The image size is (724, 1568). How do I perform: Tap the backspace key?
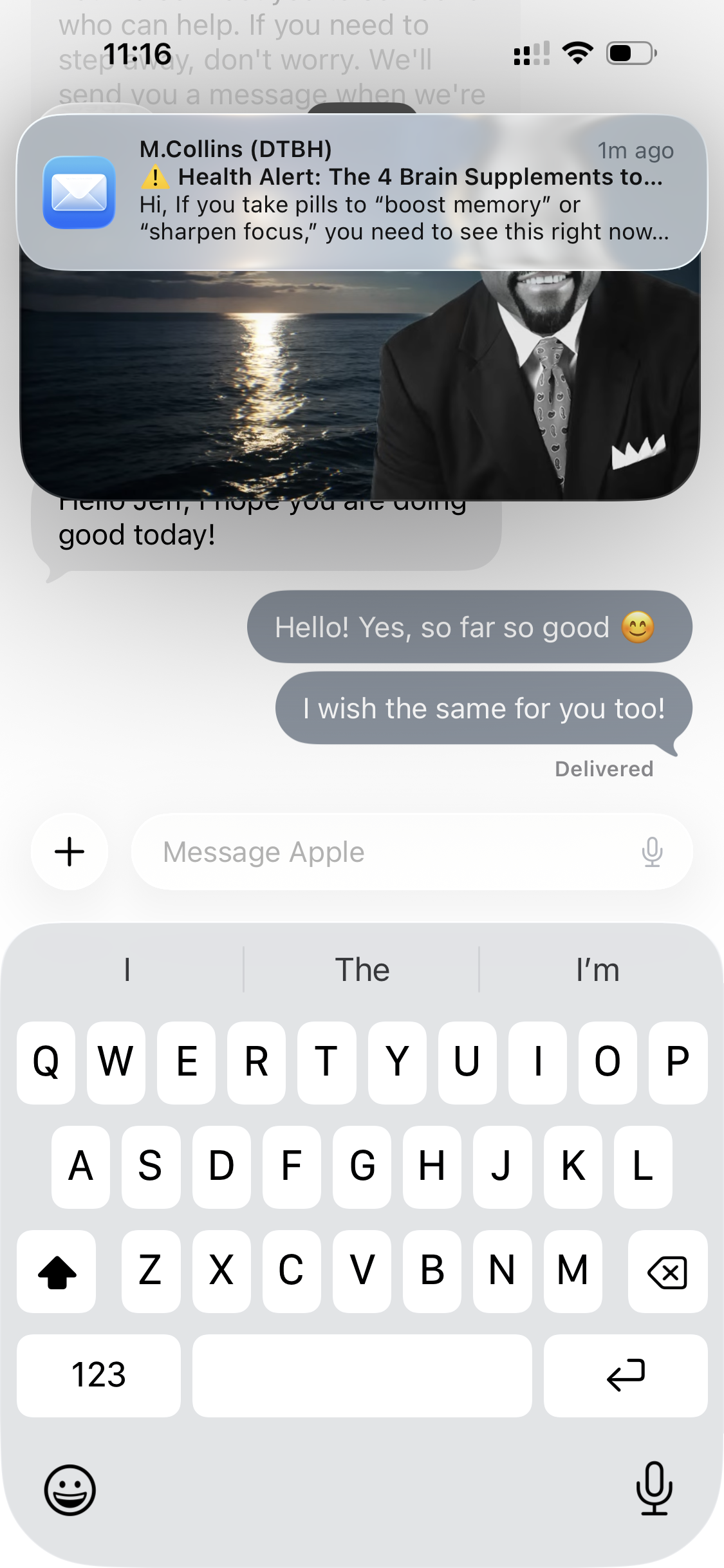(x=667, y=1271)
